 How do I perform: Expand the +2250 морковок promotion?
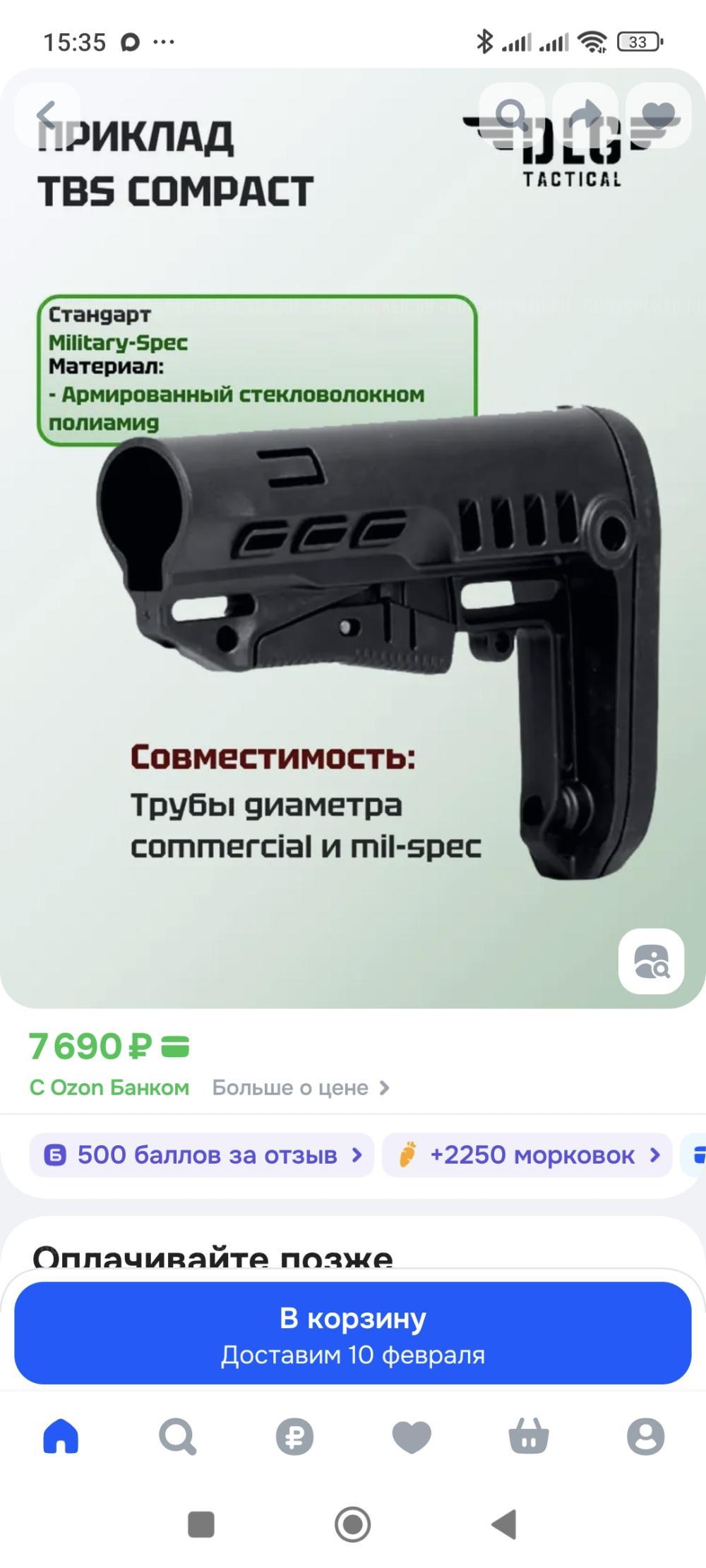click(x=527, y=1154)
